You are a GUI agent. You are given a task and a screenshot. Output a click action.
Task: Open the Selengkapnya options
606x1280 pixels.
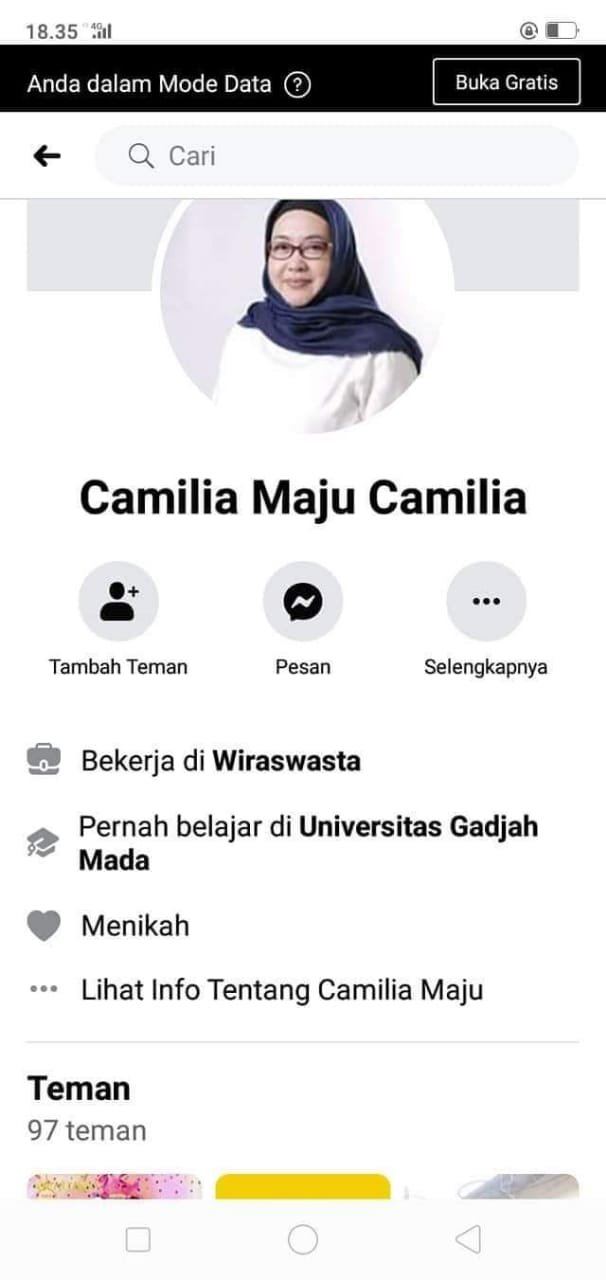[486, 602]
